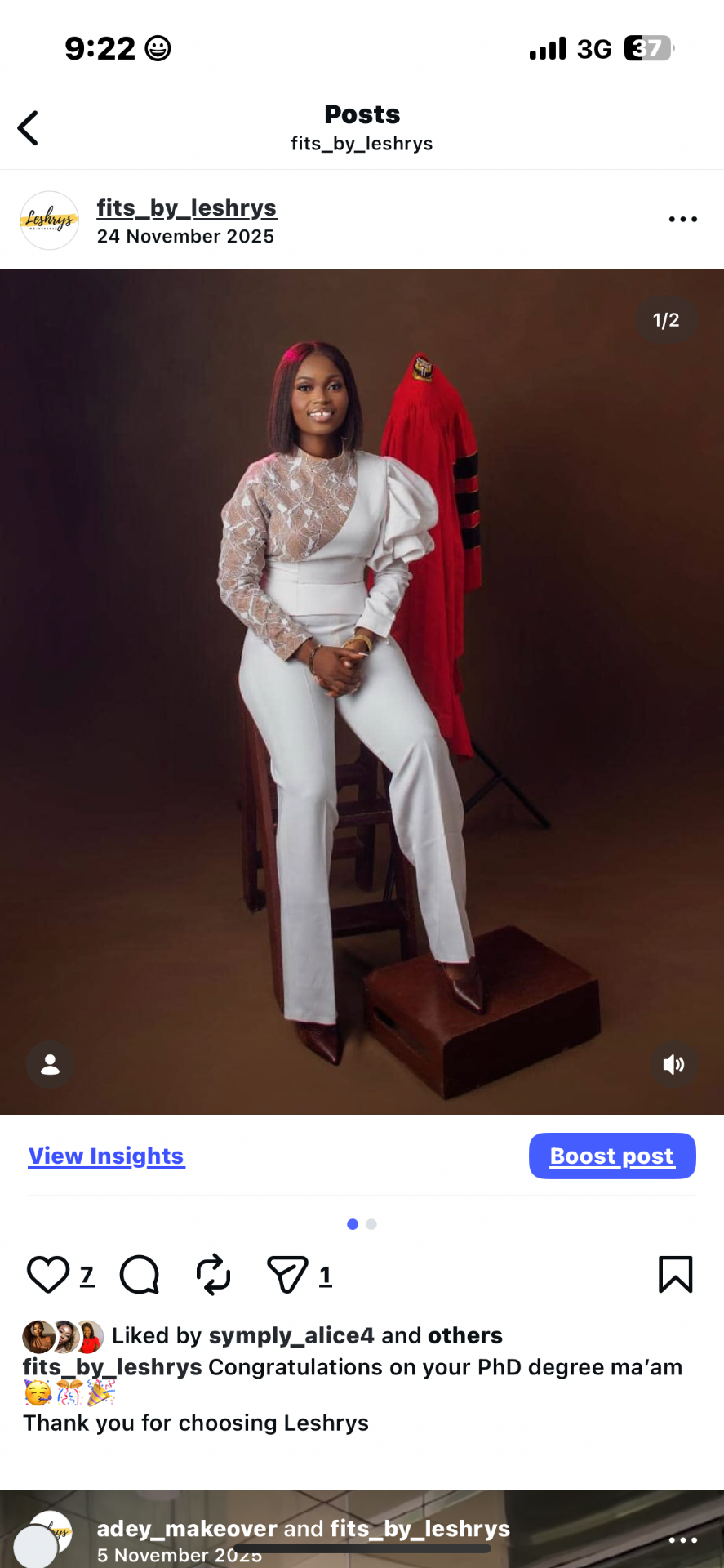Open the fits_by_leshrys profile picture
724x1568 pixels.
49,220
